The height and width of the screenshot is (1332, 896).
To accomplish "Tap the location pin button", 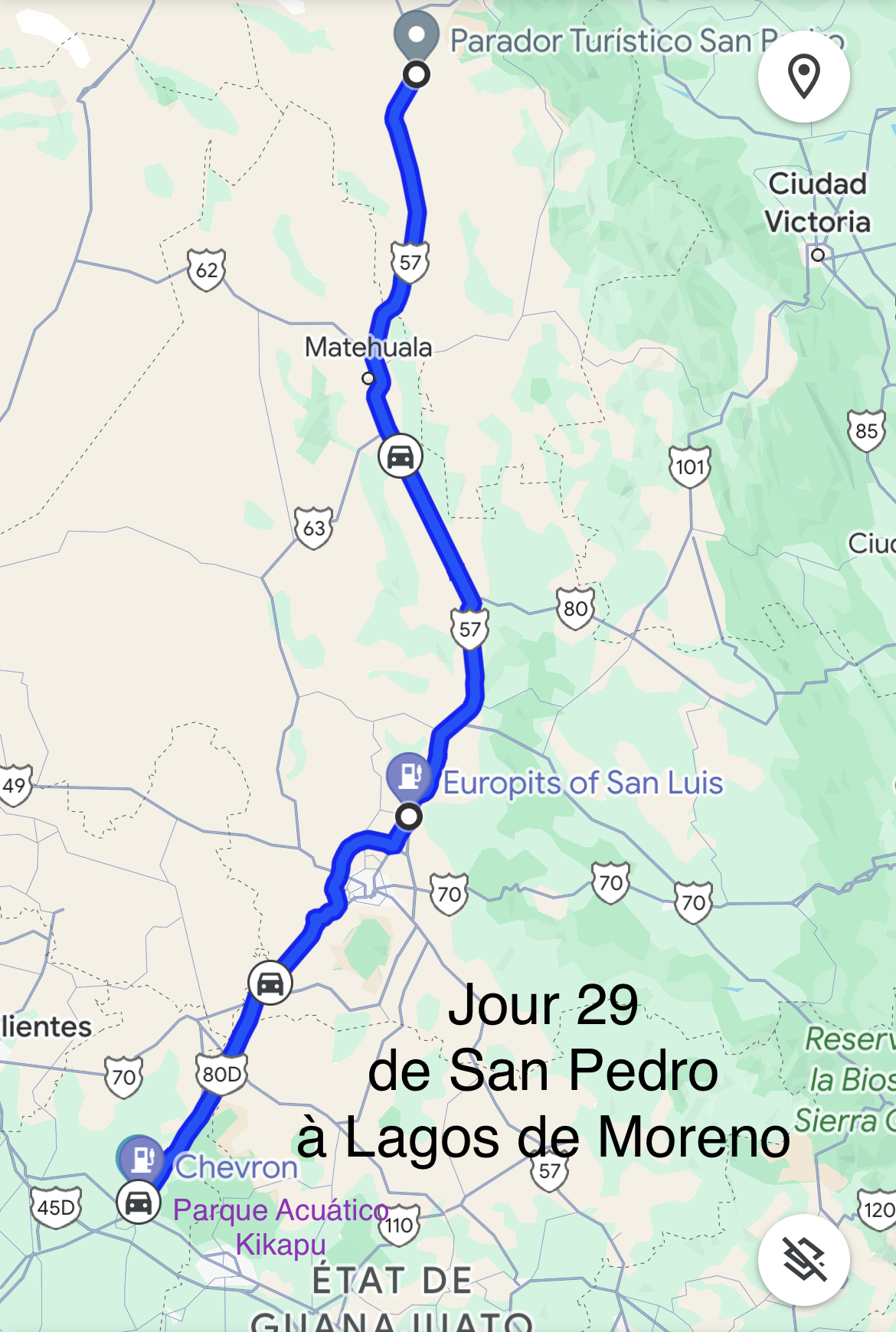I will [x=803, y=77].
